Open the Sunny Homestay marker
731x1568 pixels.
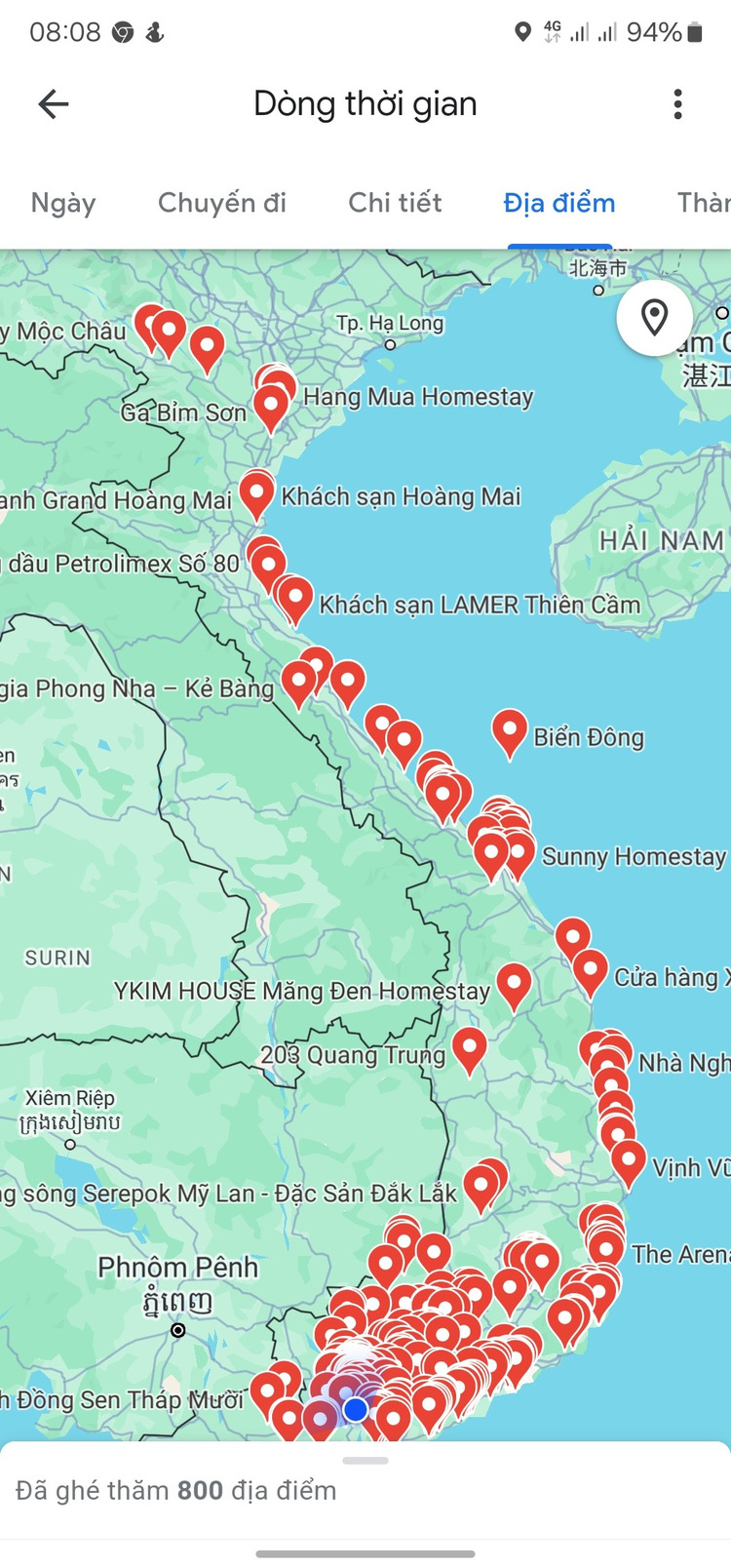coord(518,850)
